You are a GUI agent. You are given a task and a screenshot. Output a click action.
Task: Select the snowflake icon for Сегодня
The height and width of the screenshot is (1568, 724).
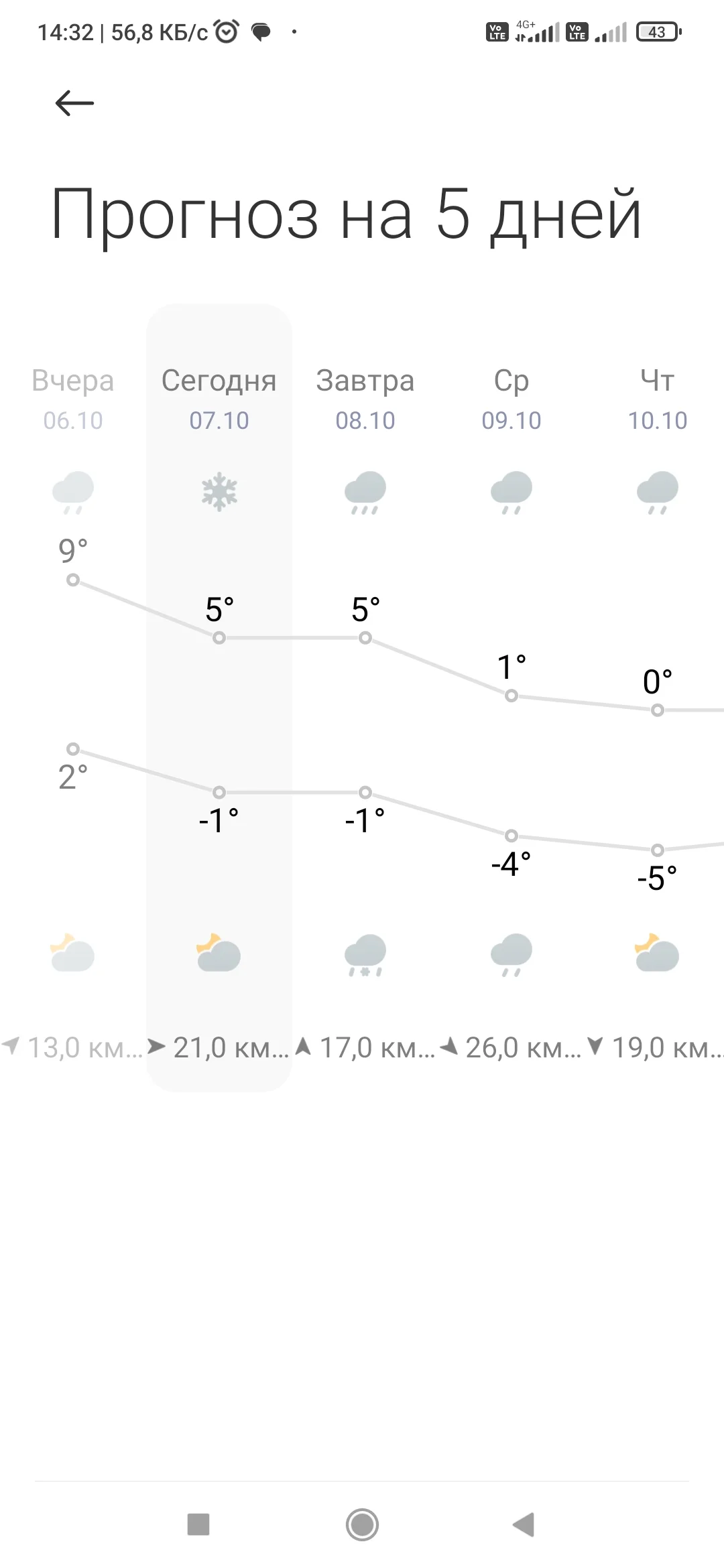coord(219,491)
